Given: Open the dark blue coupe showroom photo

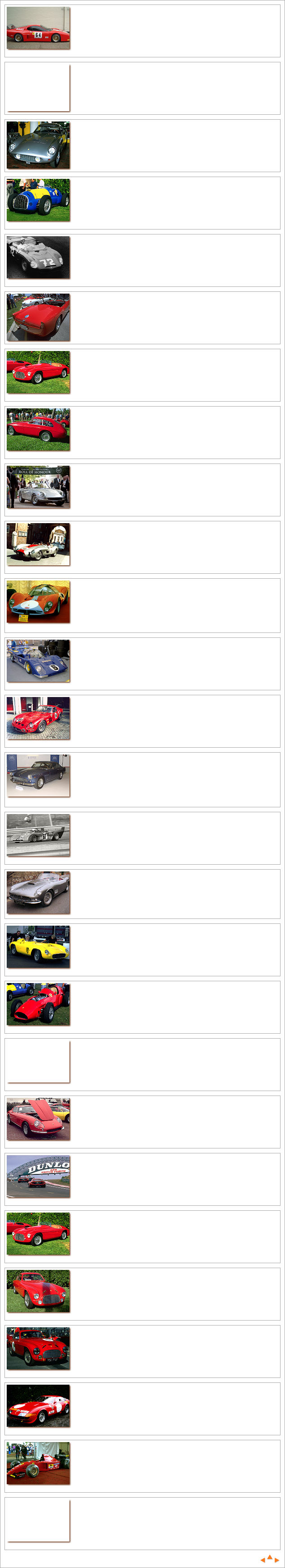Looking at the screenshot, I should [39, 775].
